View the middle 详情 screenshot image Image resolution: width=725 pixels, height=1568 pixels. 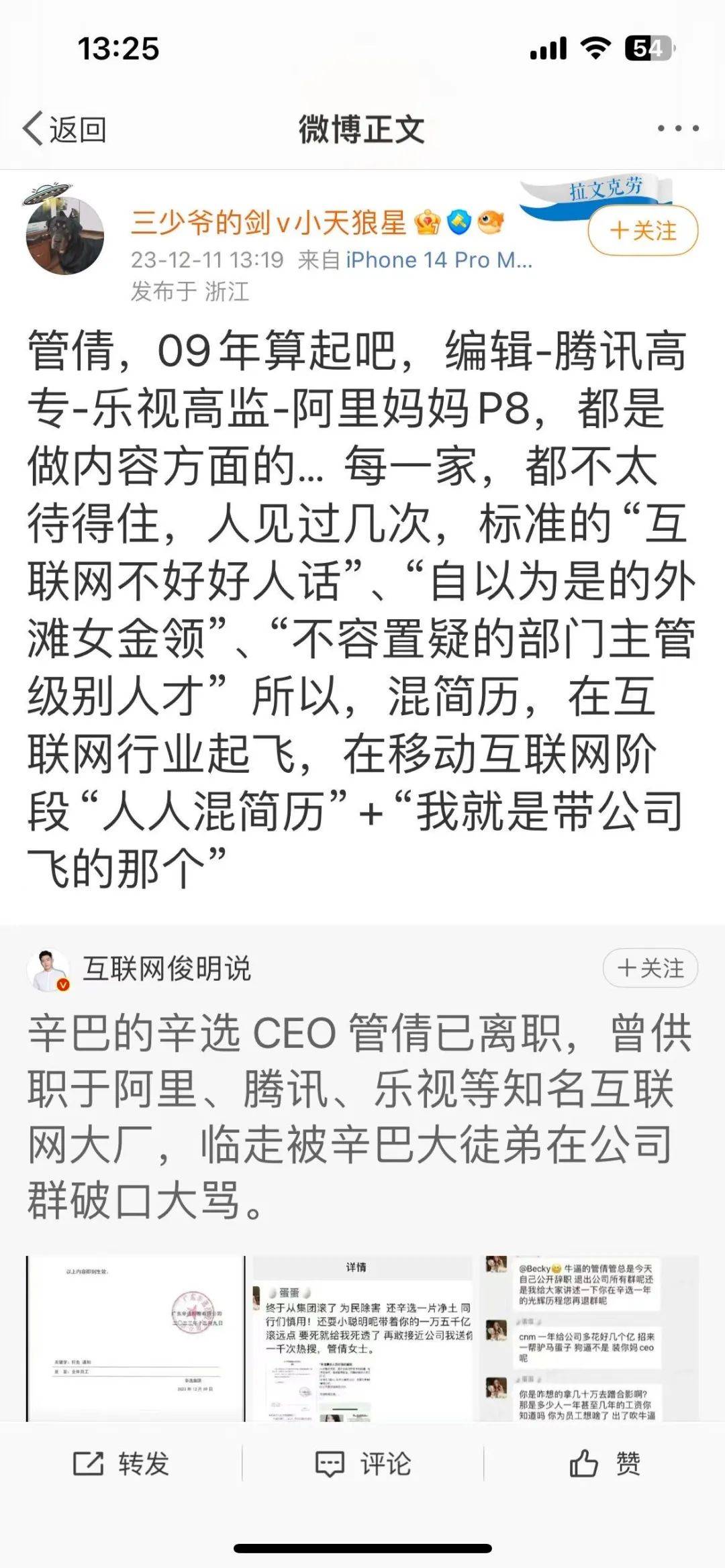point(362,1338)
